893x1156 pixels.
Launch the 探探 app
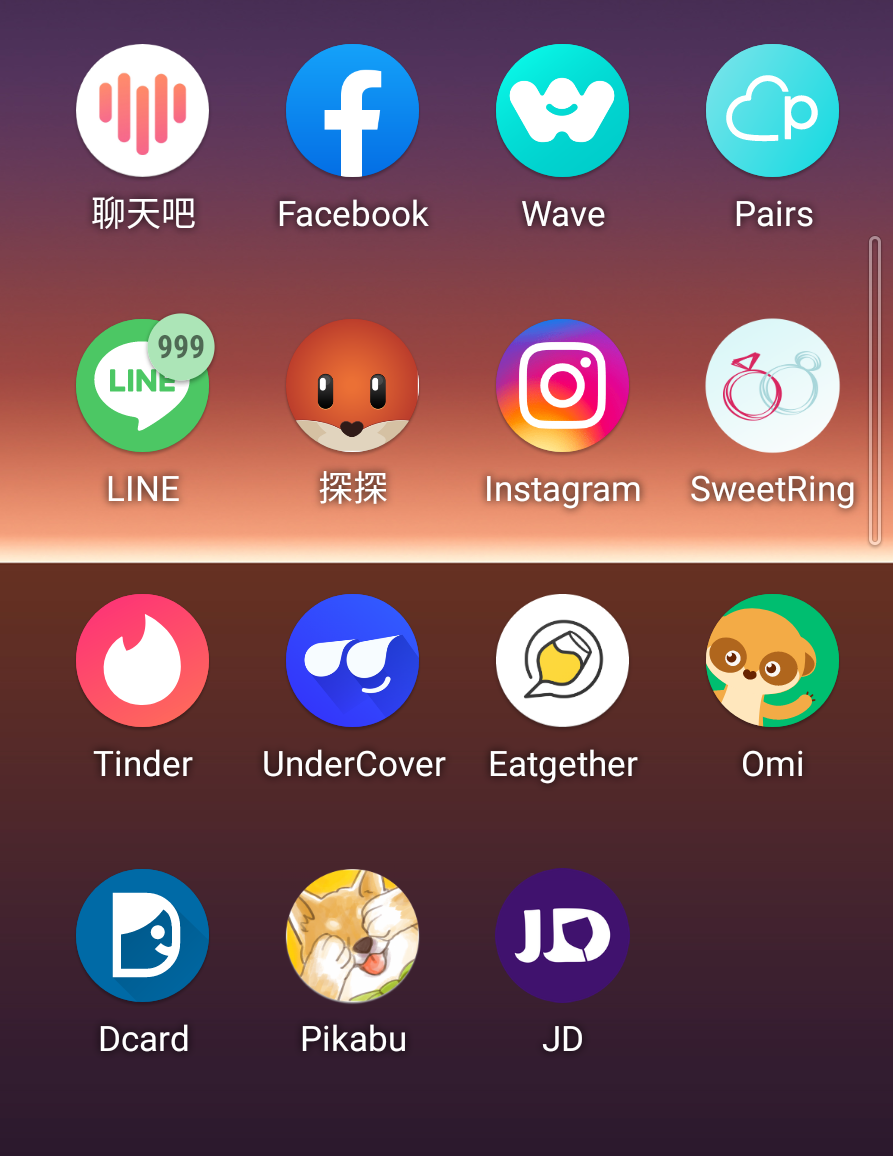[x=352, y=386]
